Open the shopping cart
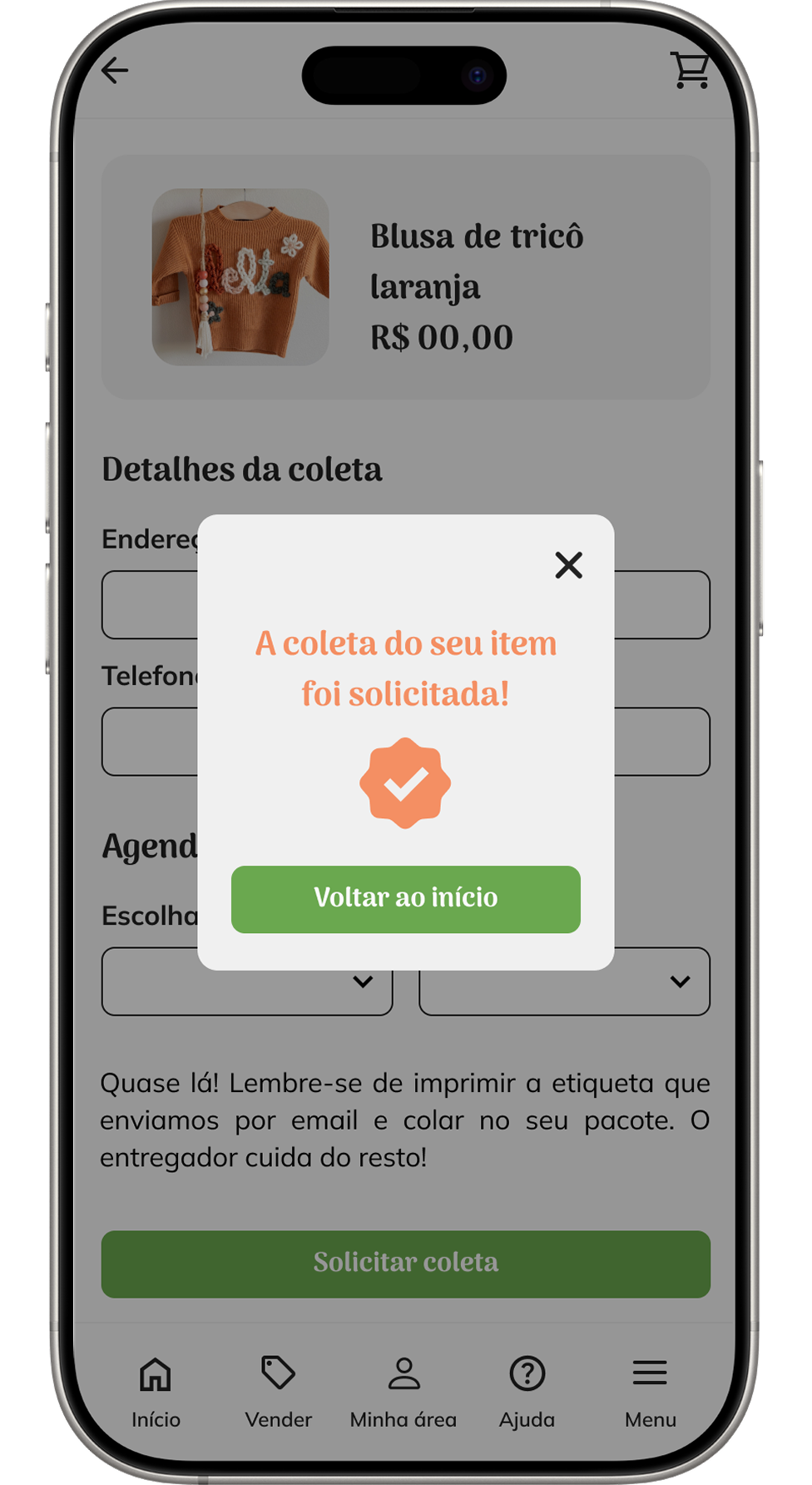Viewport: 812px width, 1485px height. tap(691, 70)
